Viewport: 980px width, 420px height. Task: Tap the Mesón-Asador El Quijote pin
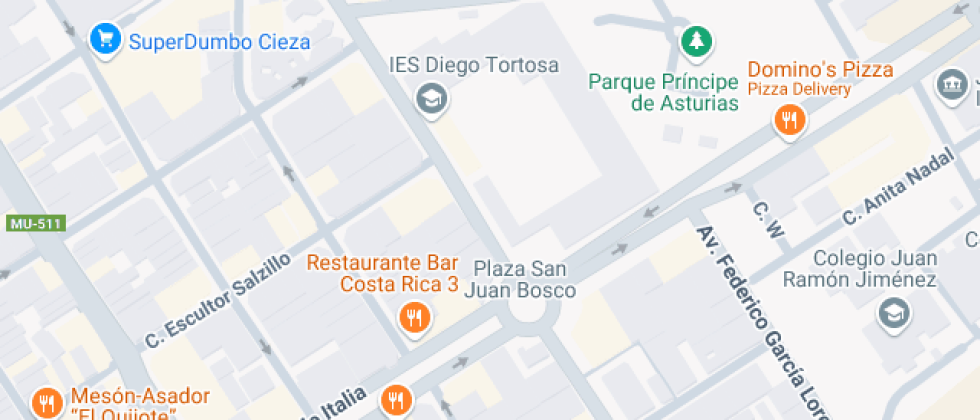click(46, 403)
